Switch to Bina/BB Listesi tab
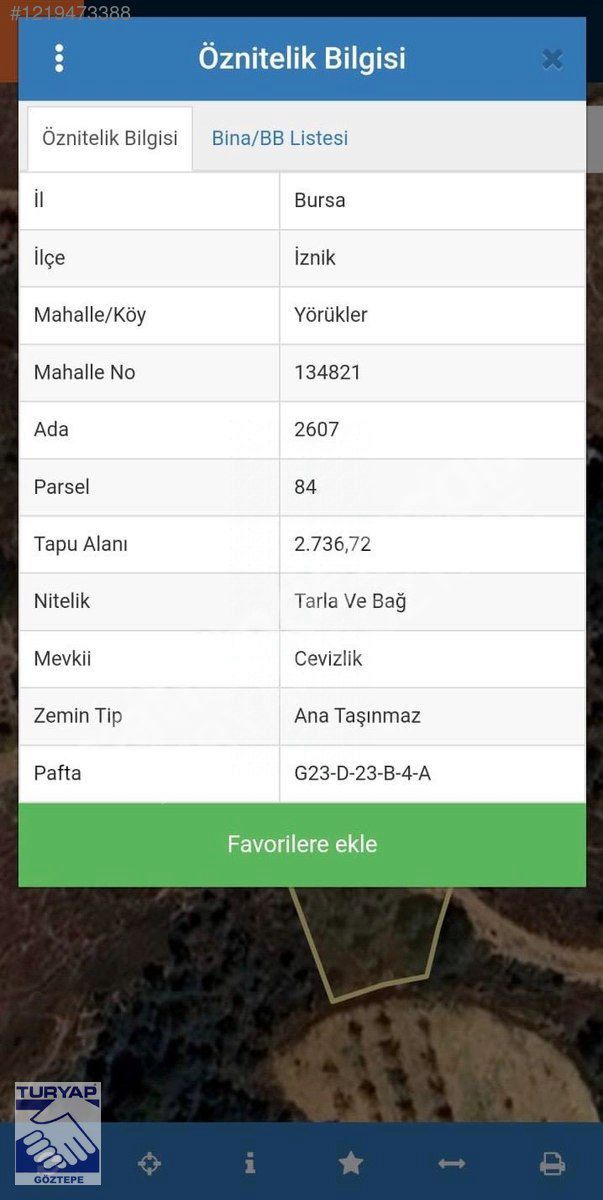 [x=280, y=138]
